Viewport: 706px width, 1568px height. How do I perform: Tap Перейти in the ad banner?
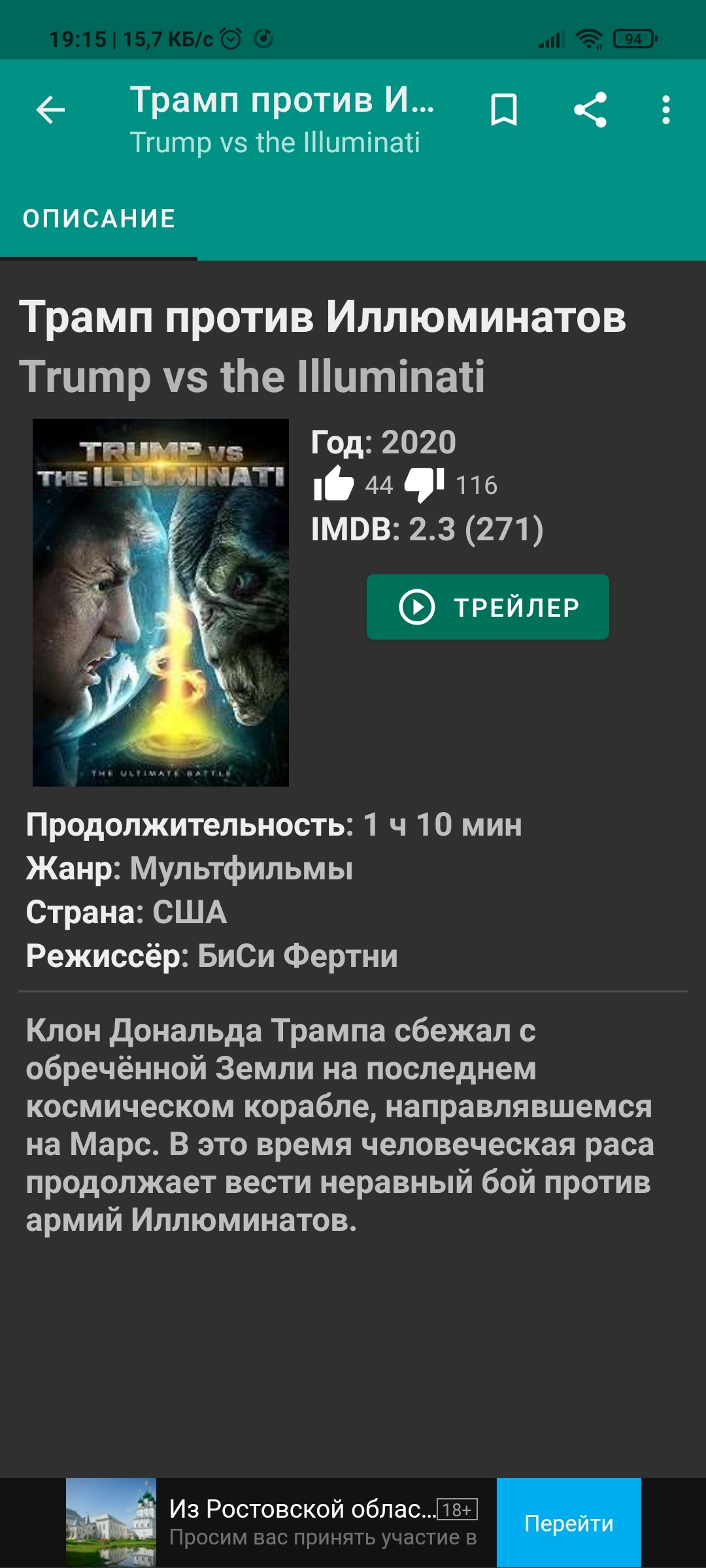click(569, 1523)
